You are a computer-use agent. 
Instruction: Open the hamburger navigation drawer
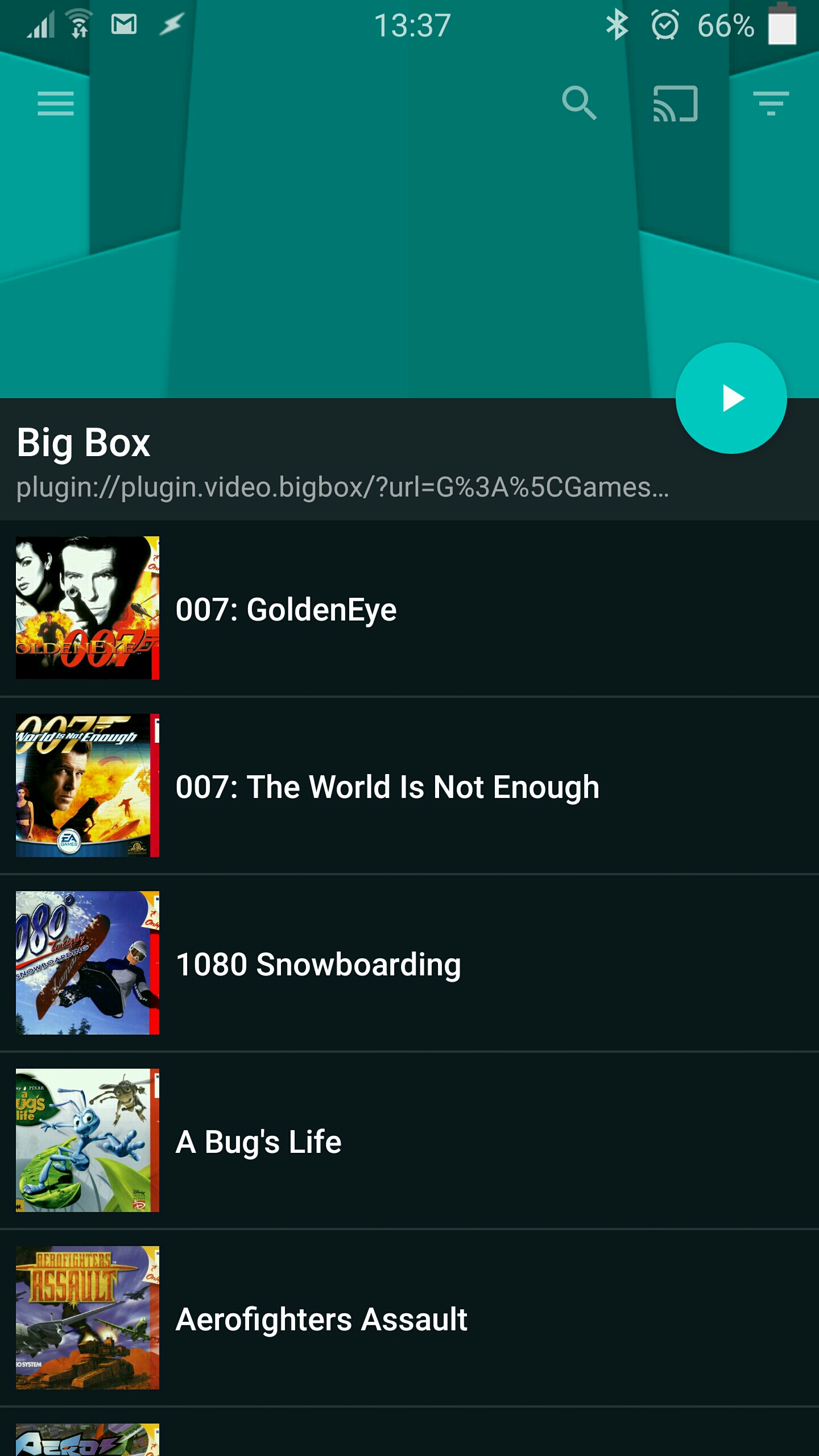tap(55, 104)
